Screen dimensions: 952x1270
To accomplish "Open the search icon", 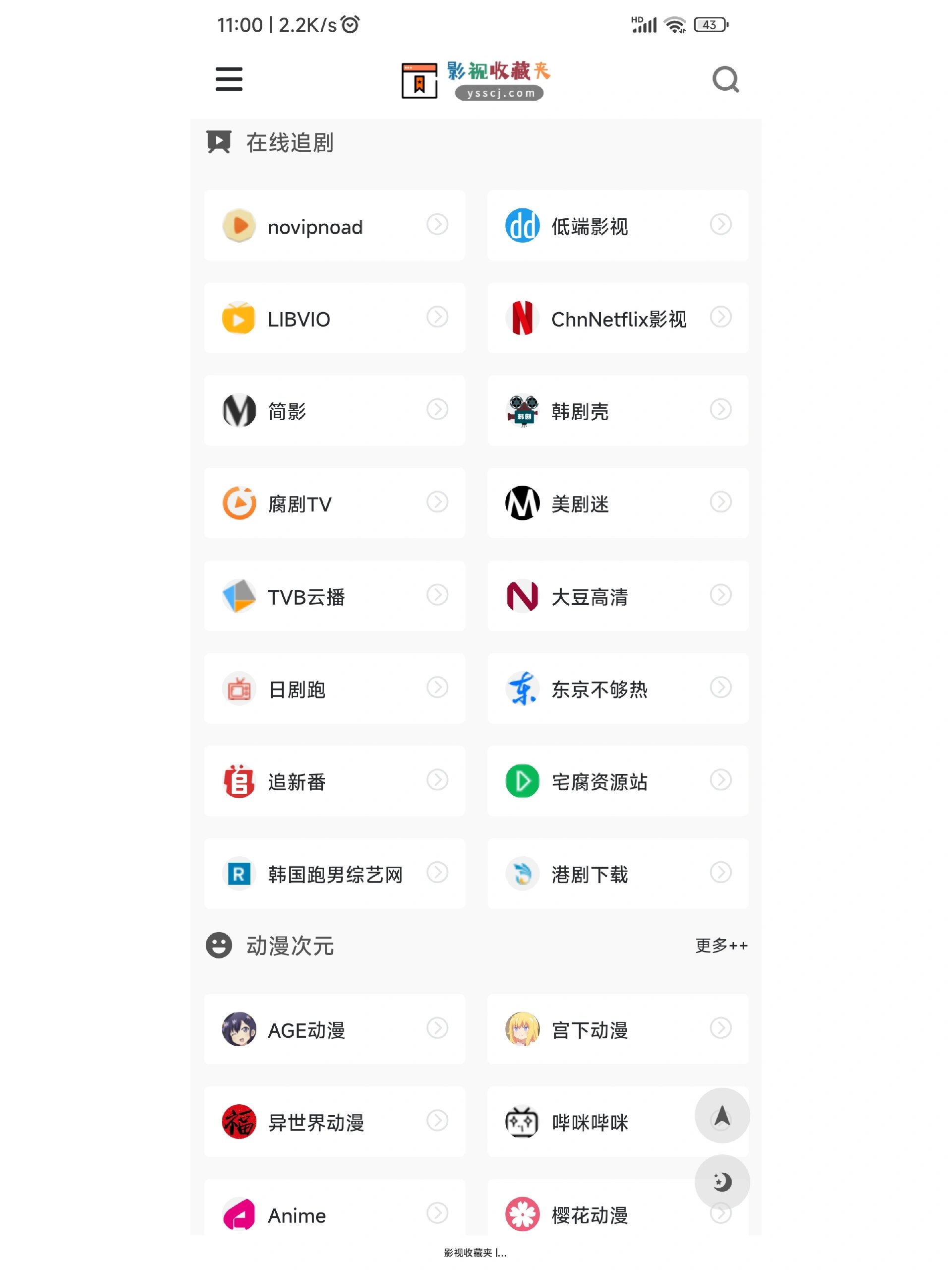I will pyautogui.click(x=725, y=79).
